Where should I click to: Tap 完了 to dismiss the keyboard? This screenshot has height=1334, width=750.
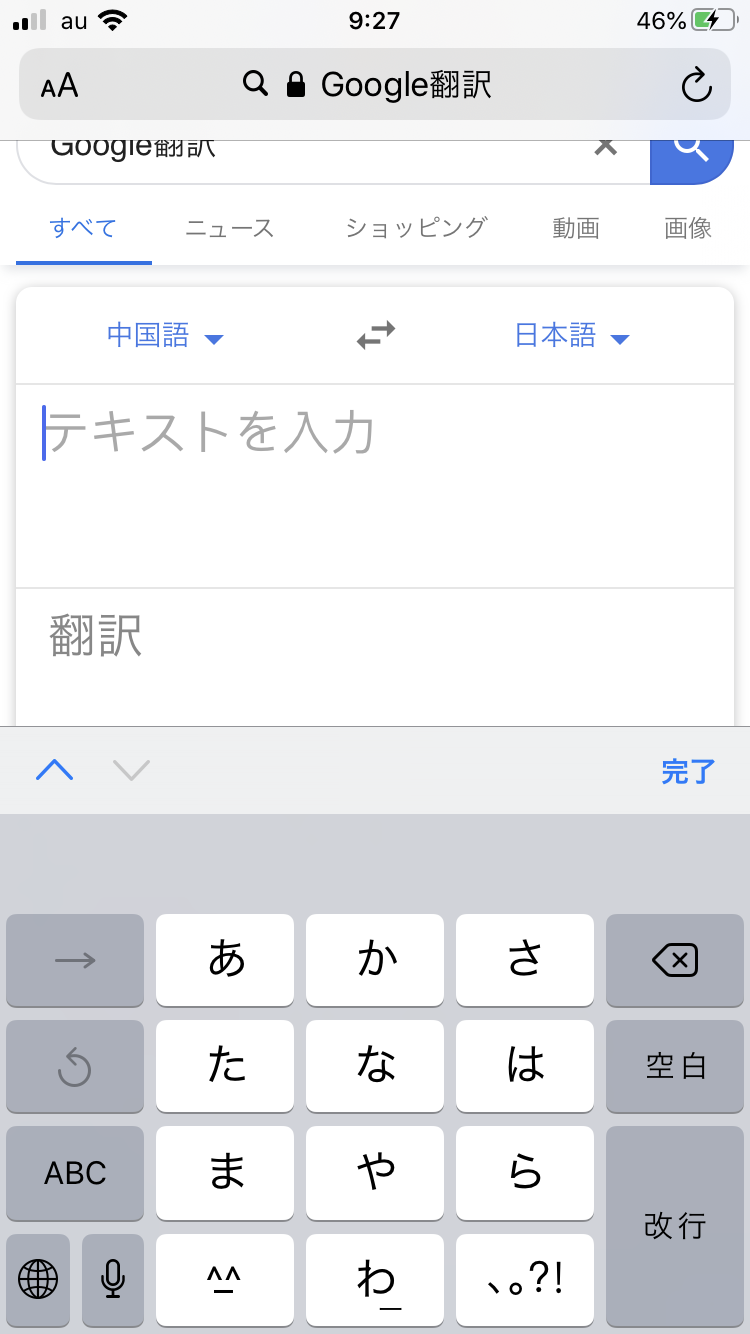point(688,771)
